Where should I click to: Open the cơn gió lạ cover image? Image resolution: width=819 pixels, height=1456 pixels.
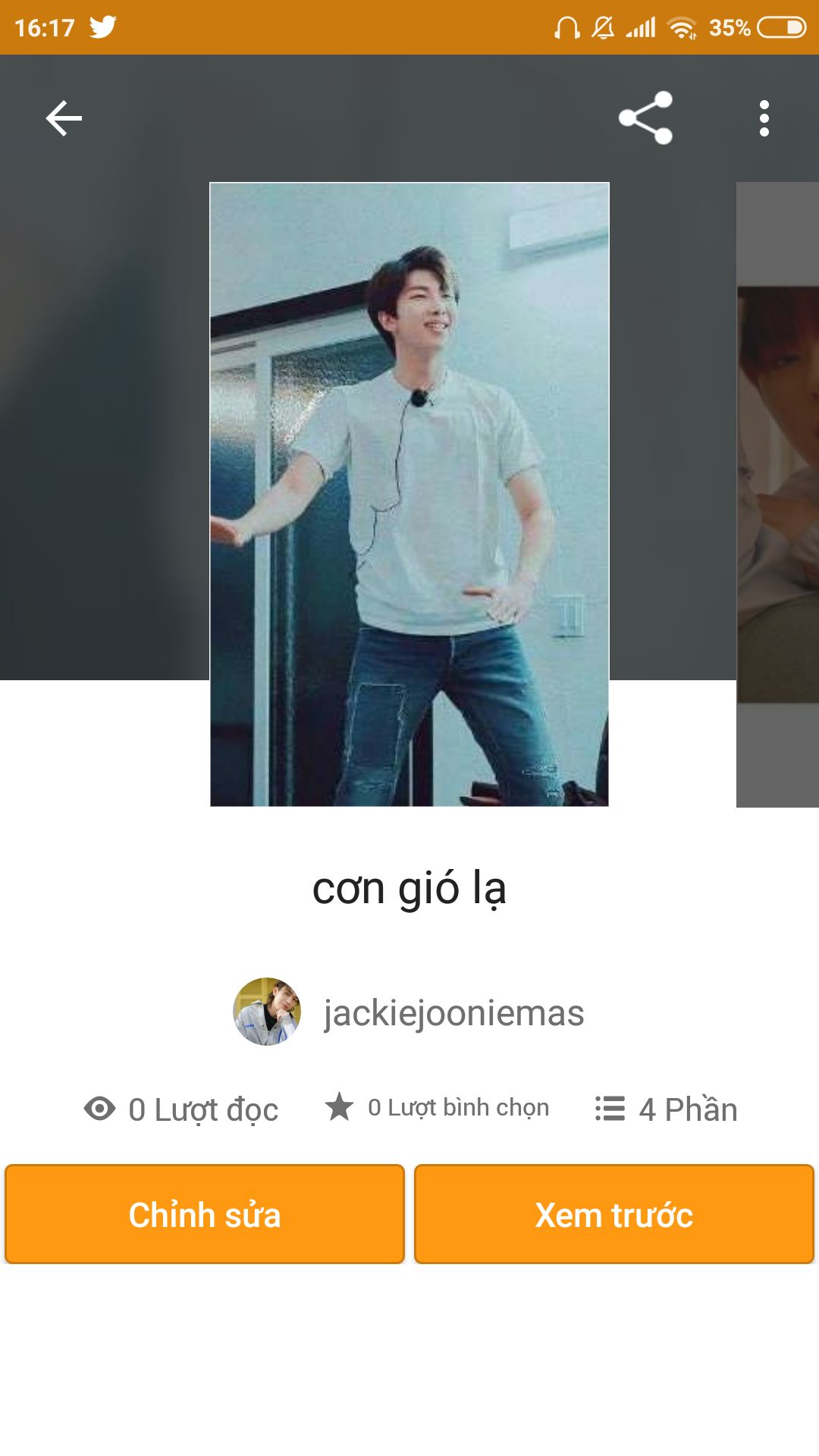click(409, 494)
